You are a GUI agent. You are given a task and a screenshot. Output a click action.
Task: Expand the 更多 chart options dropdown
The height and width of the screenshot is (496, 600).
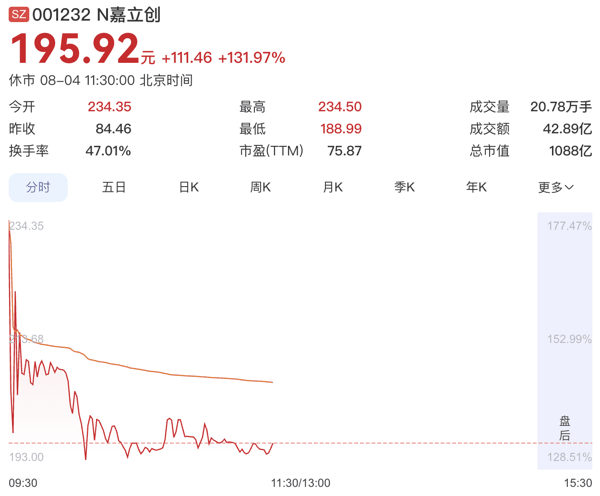click(556, 187)
